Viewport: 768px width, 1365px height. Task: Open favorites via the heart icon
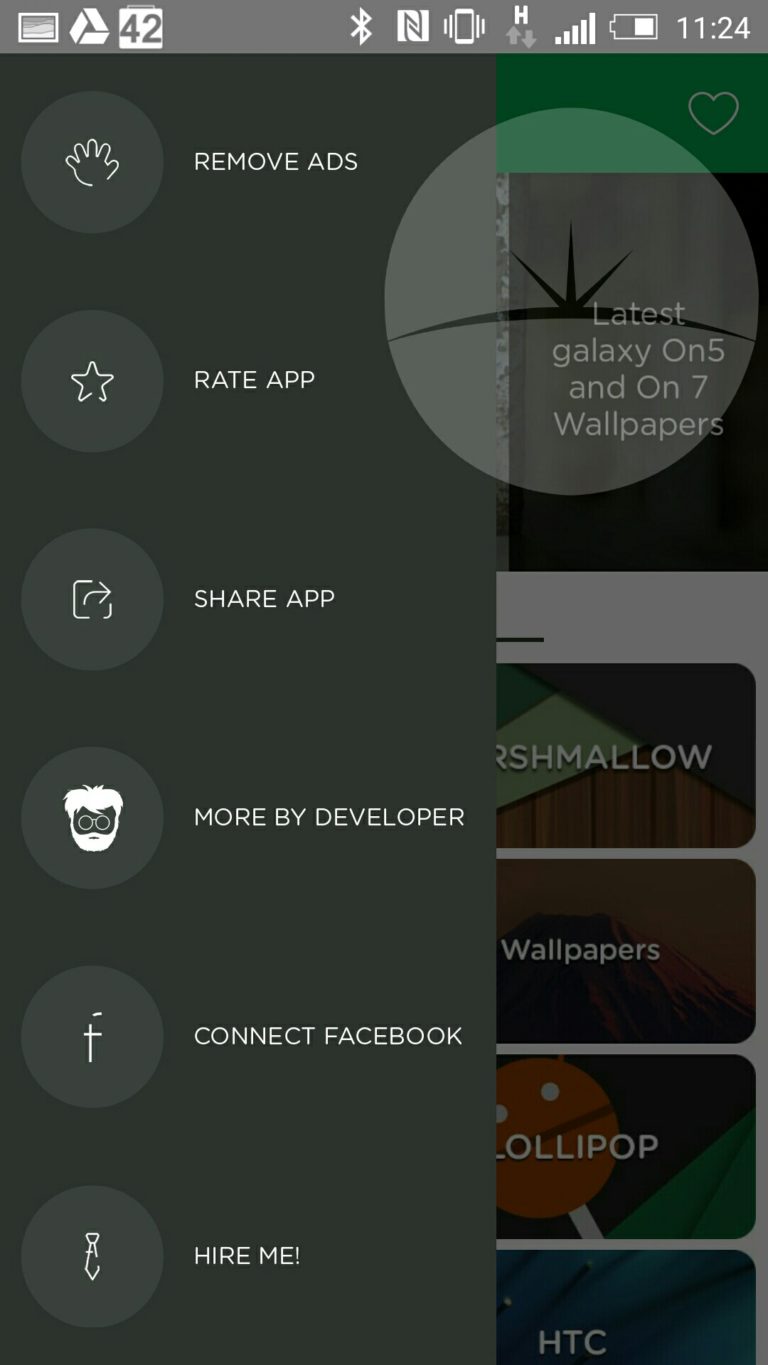coord(713,113)
